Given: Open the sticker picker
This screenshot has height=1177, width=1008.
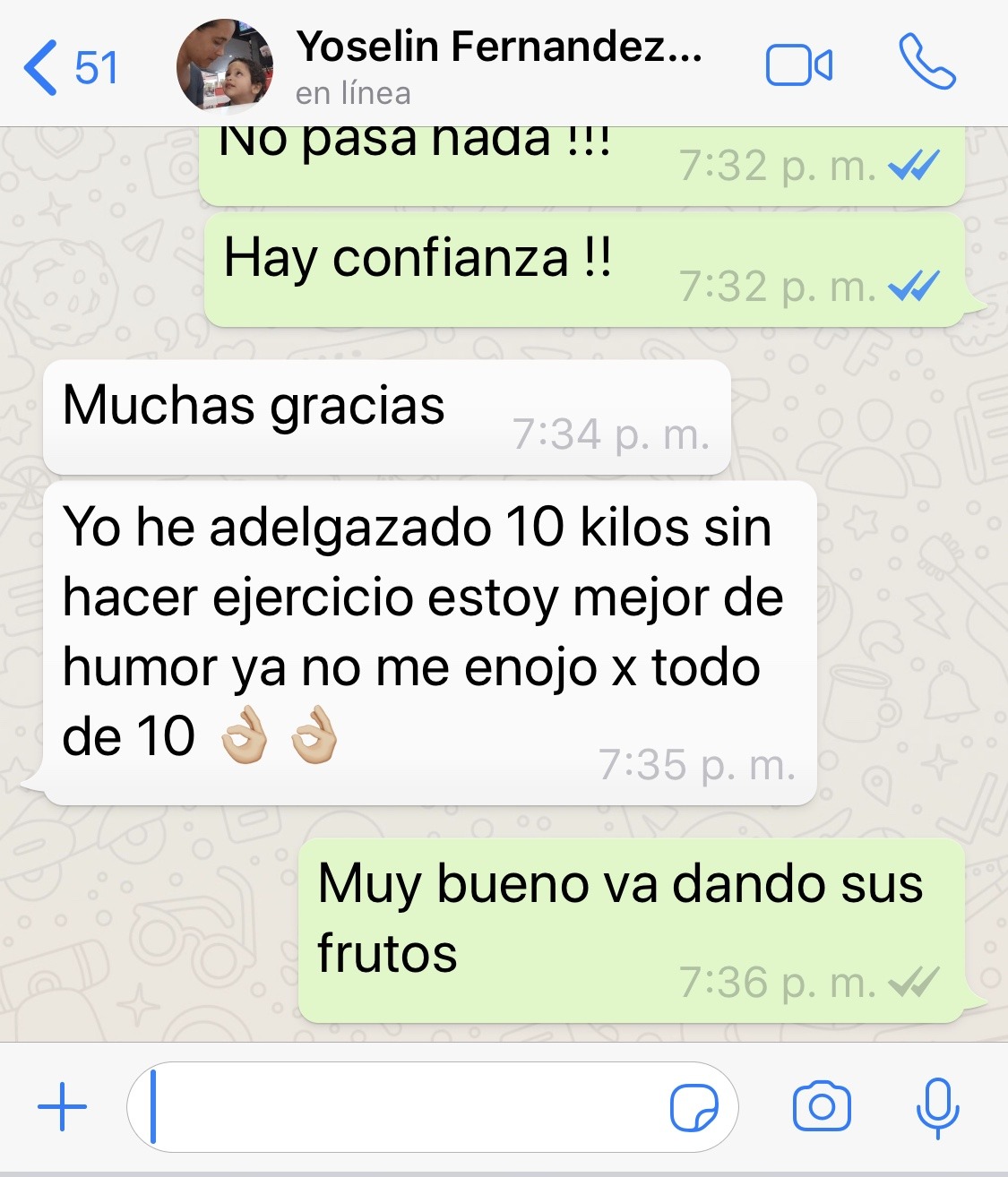Looking at the screenshot, I should (694, 1107).
